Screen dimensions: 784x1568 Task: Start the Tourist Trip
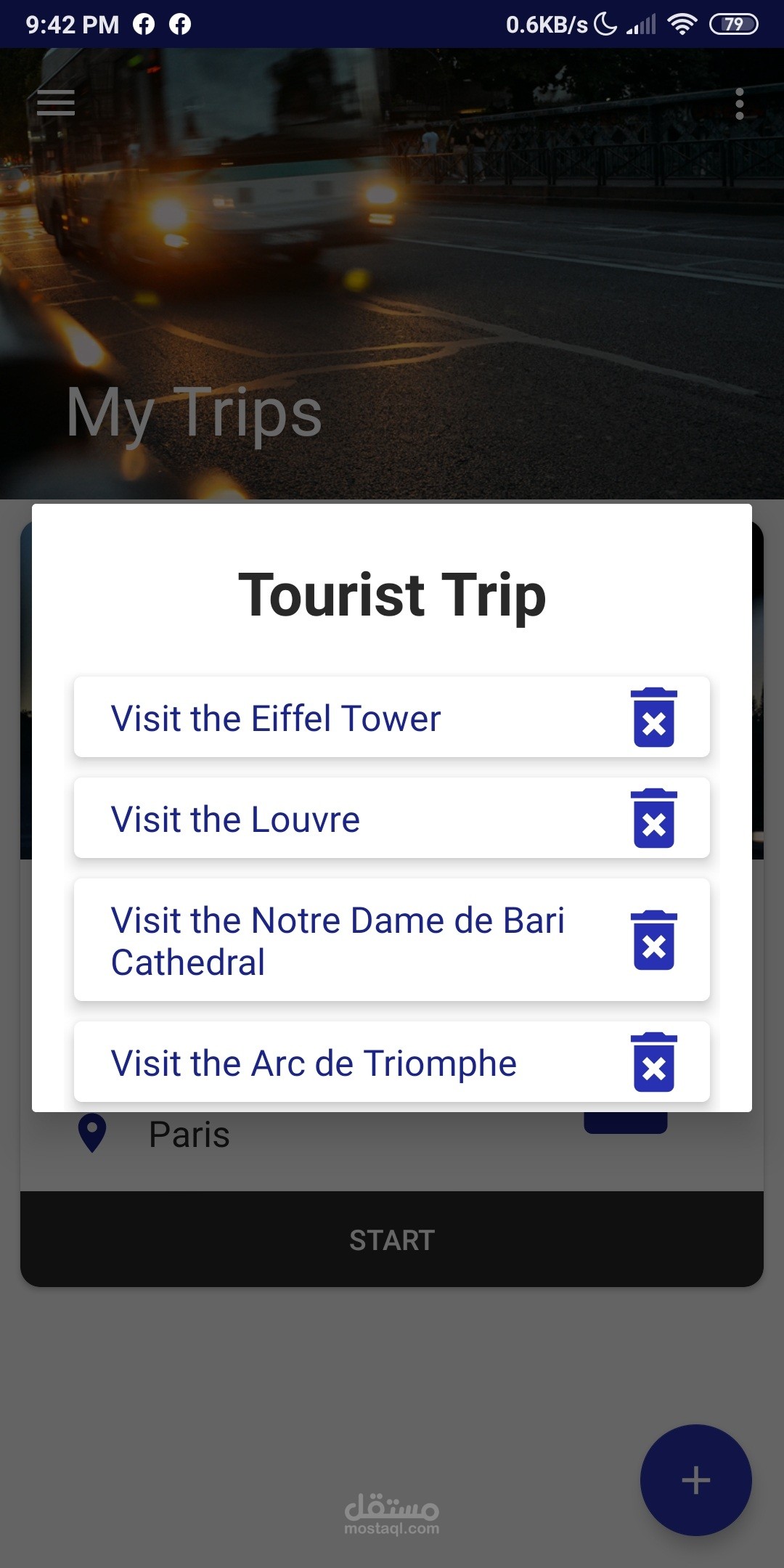click(392, 1240)
